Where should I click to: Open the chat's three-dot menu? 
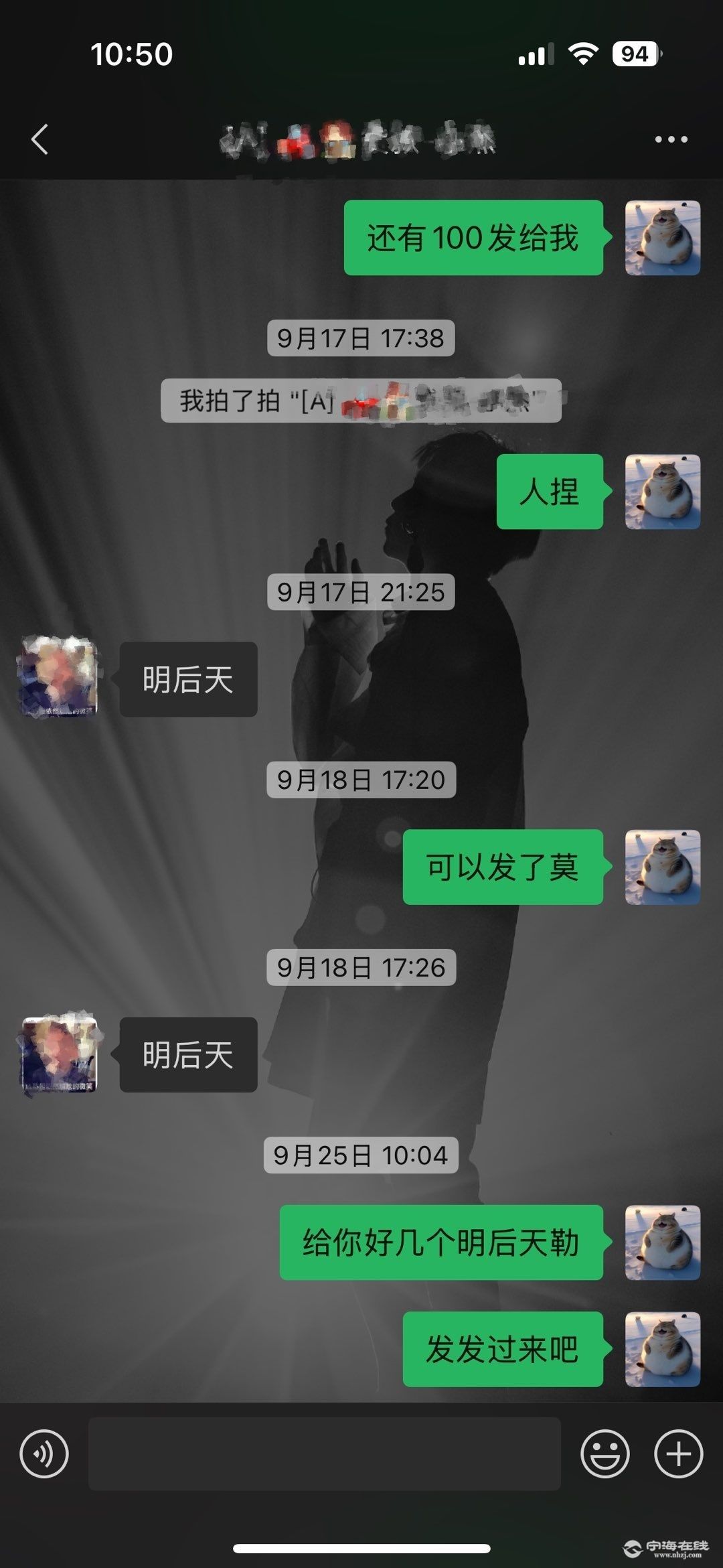[671, 139]
